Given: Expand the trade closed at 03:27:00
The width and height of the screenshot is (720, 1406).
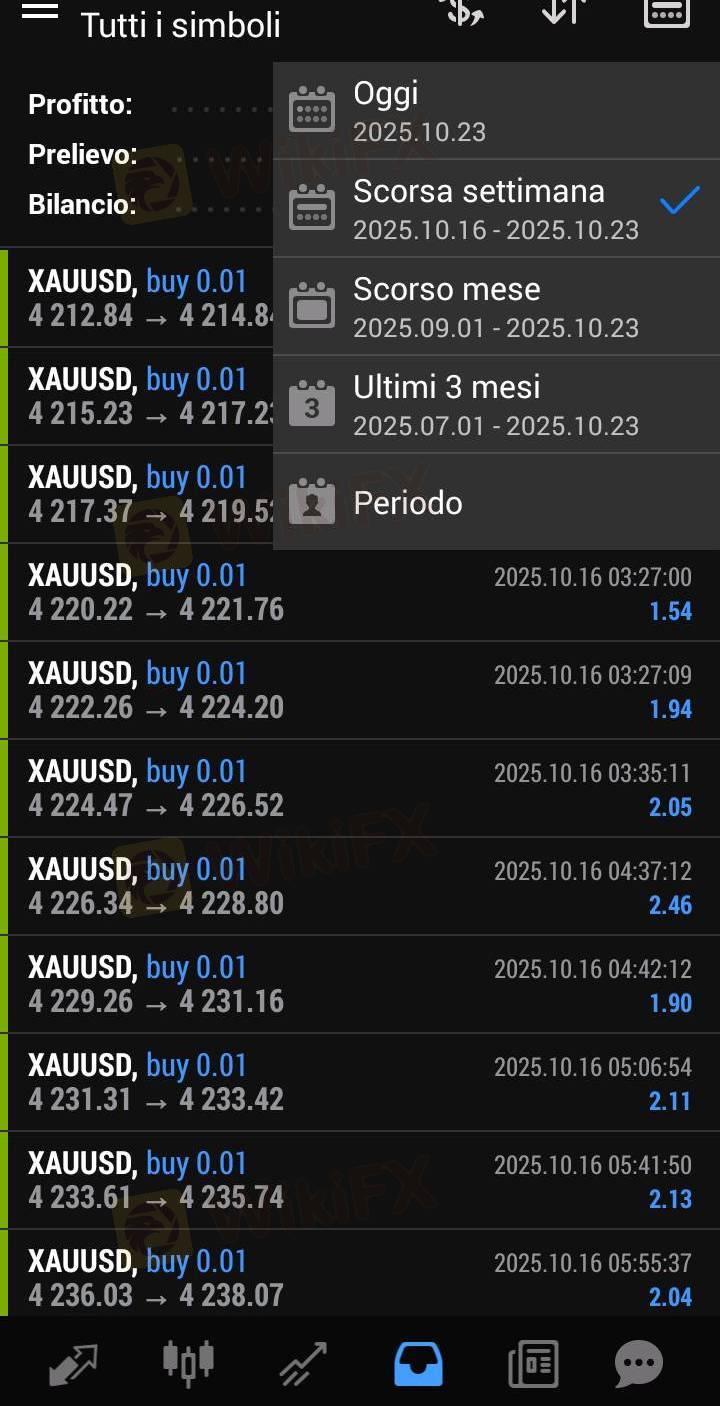Looking at the screenshot, I should pos(360,592).
